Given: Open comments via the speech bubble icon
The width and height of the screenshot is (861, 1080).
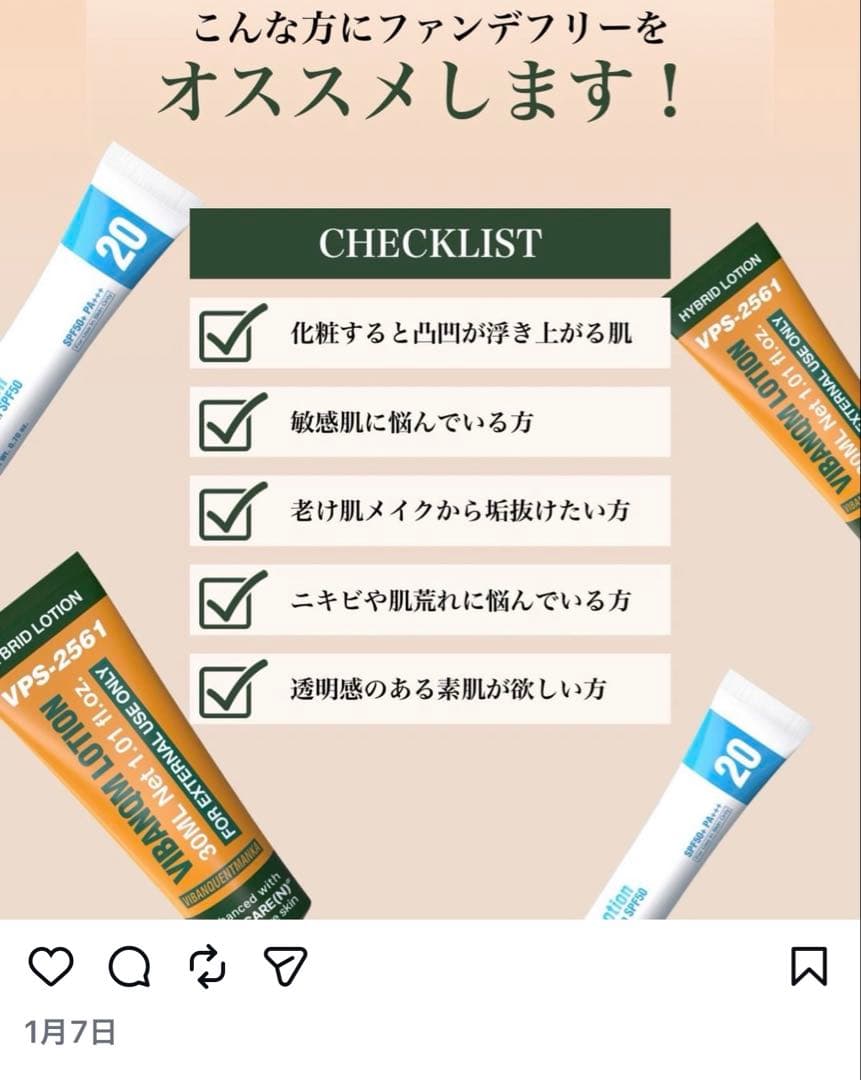Looking at the screenshot, I should 128,966.
